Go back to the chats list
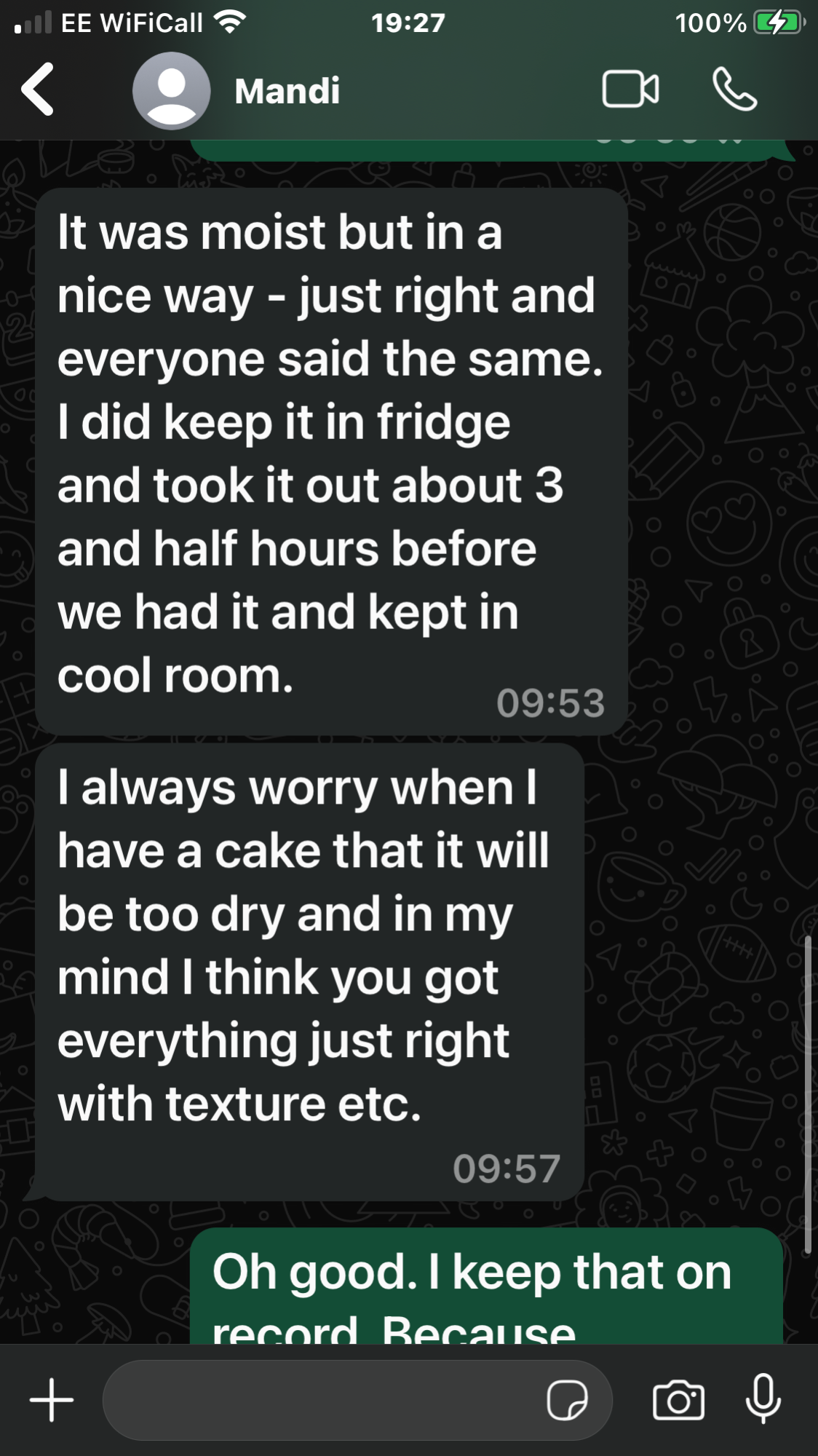Viewport: 818px width, 1456px height. pyautogui.click(x=38, y=90)
